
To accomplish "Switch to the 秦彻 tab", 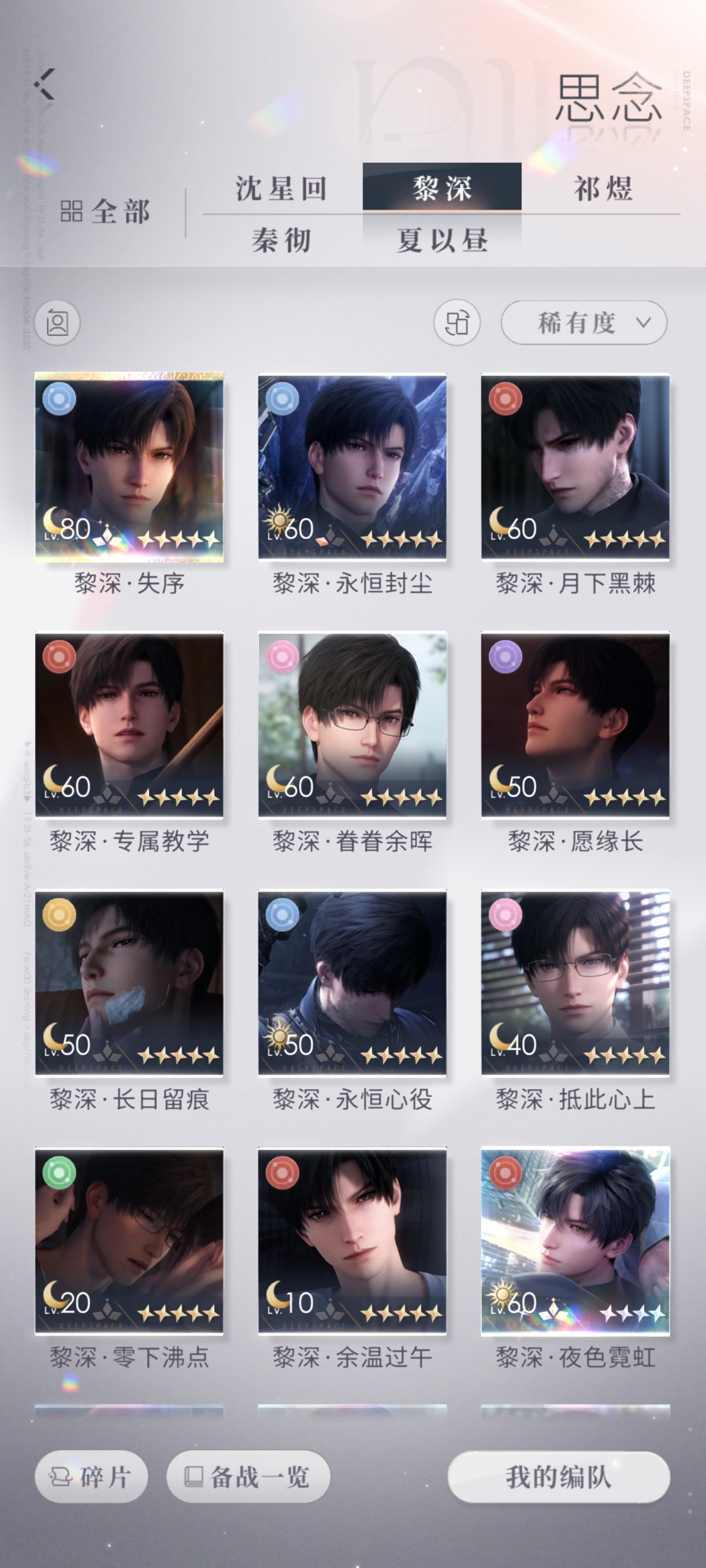I will (281, 240).
